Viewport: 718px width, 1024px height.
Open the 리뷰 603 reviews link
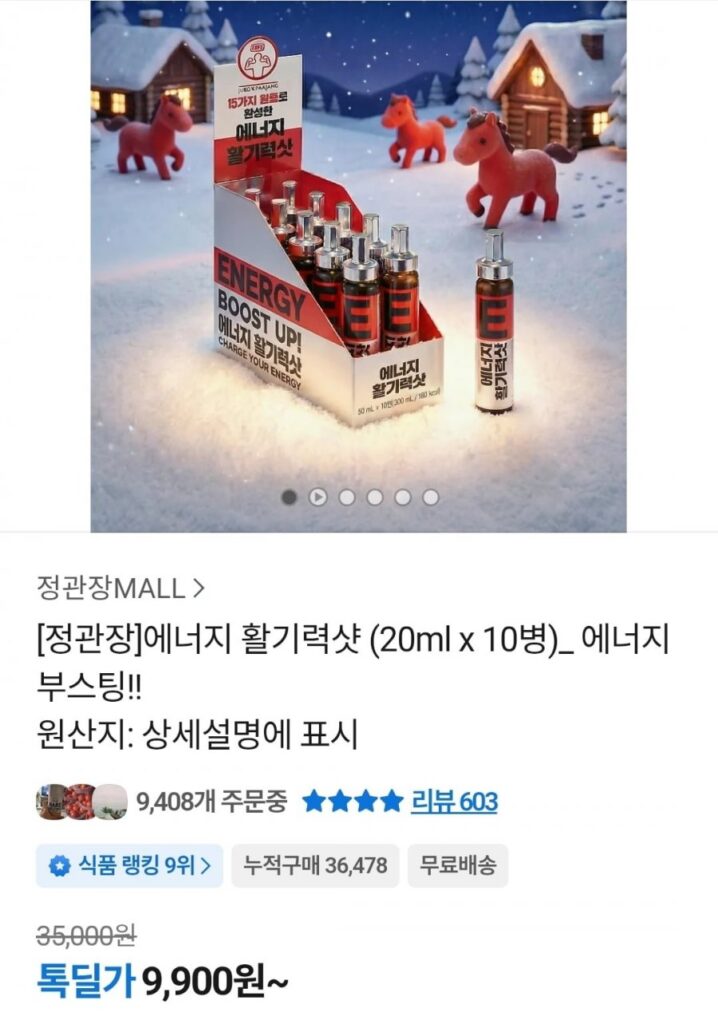454,801
